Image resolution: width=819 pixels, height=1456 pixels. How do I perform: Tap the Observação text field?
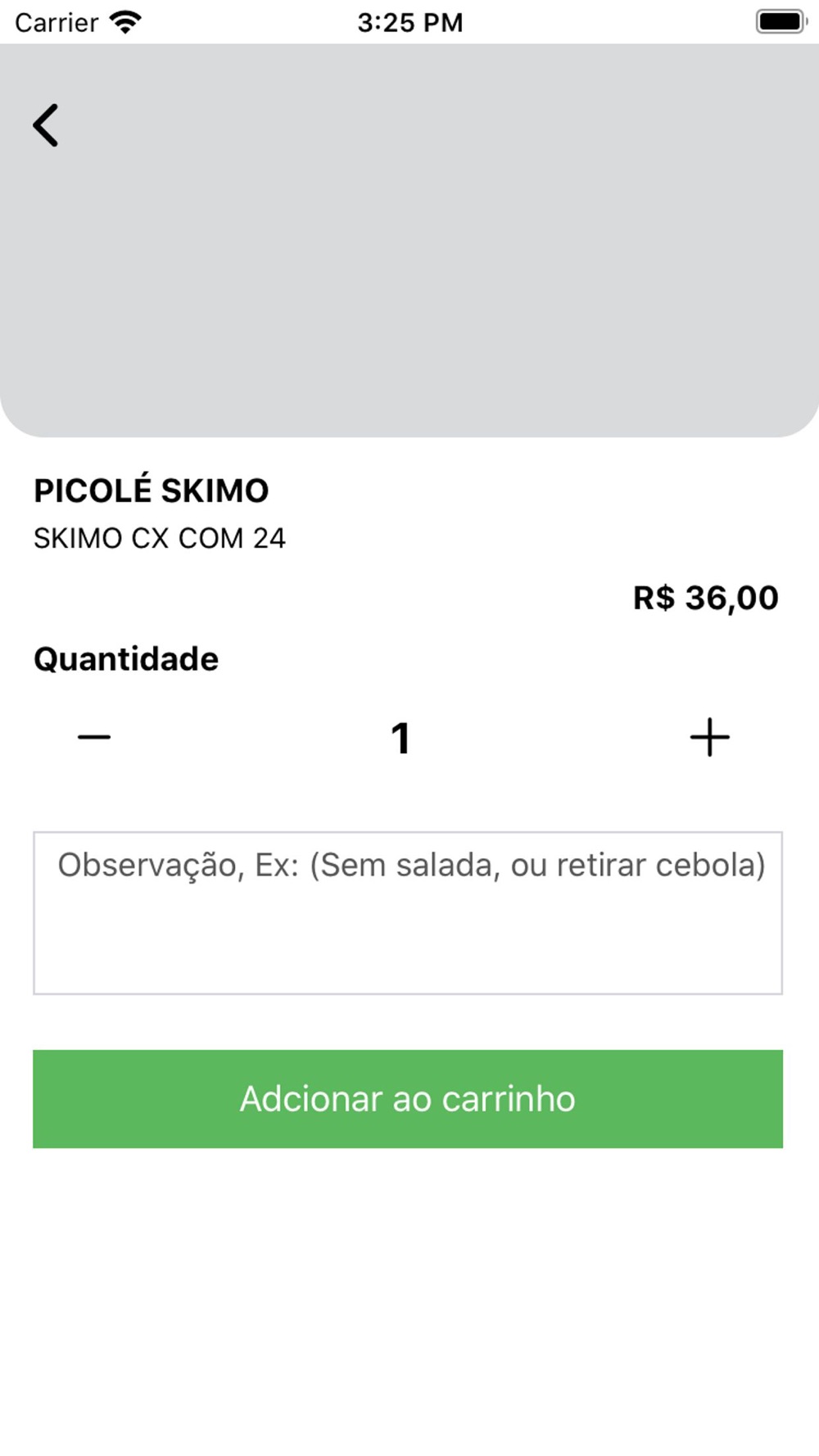point(408,913)
